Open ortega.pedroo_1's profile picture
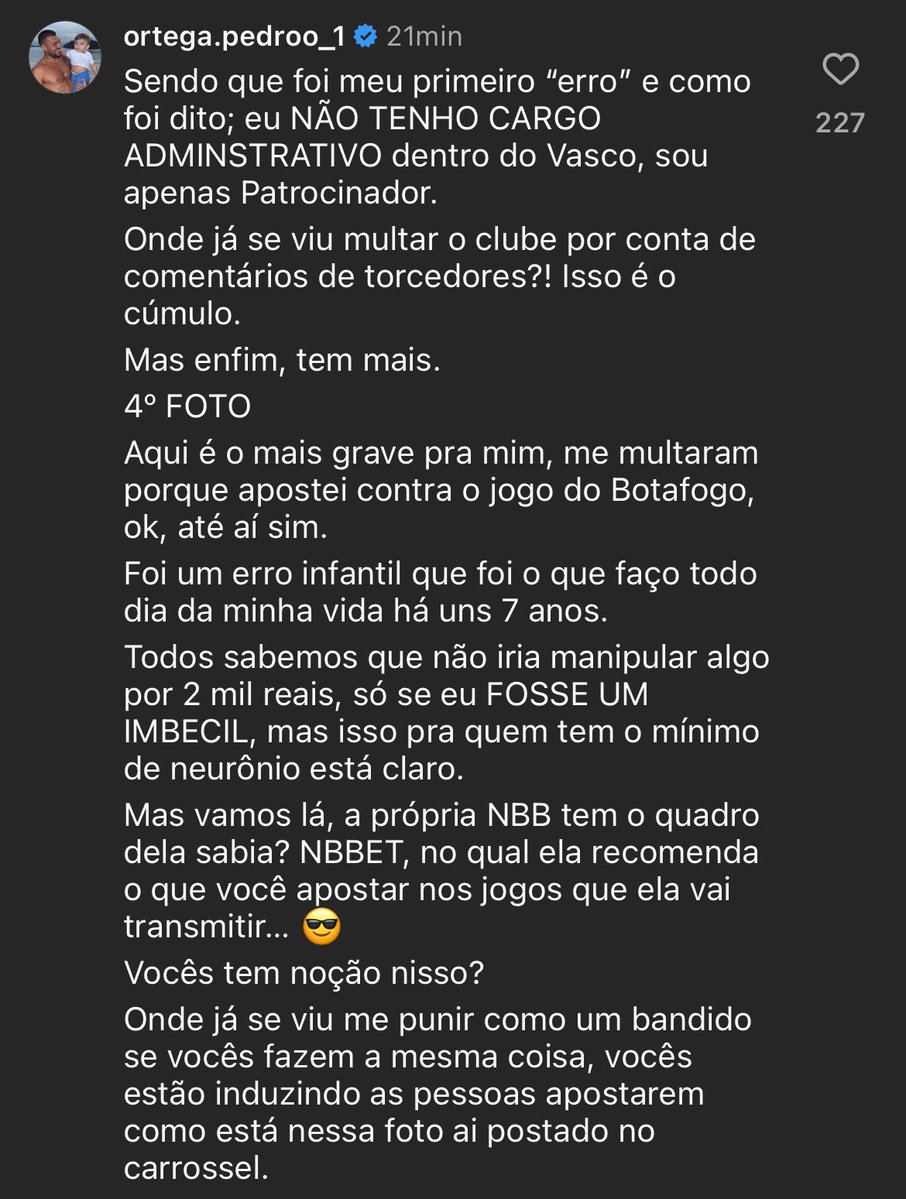906x1199 pixels. [64, 58]
